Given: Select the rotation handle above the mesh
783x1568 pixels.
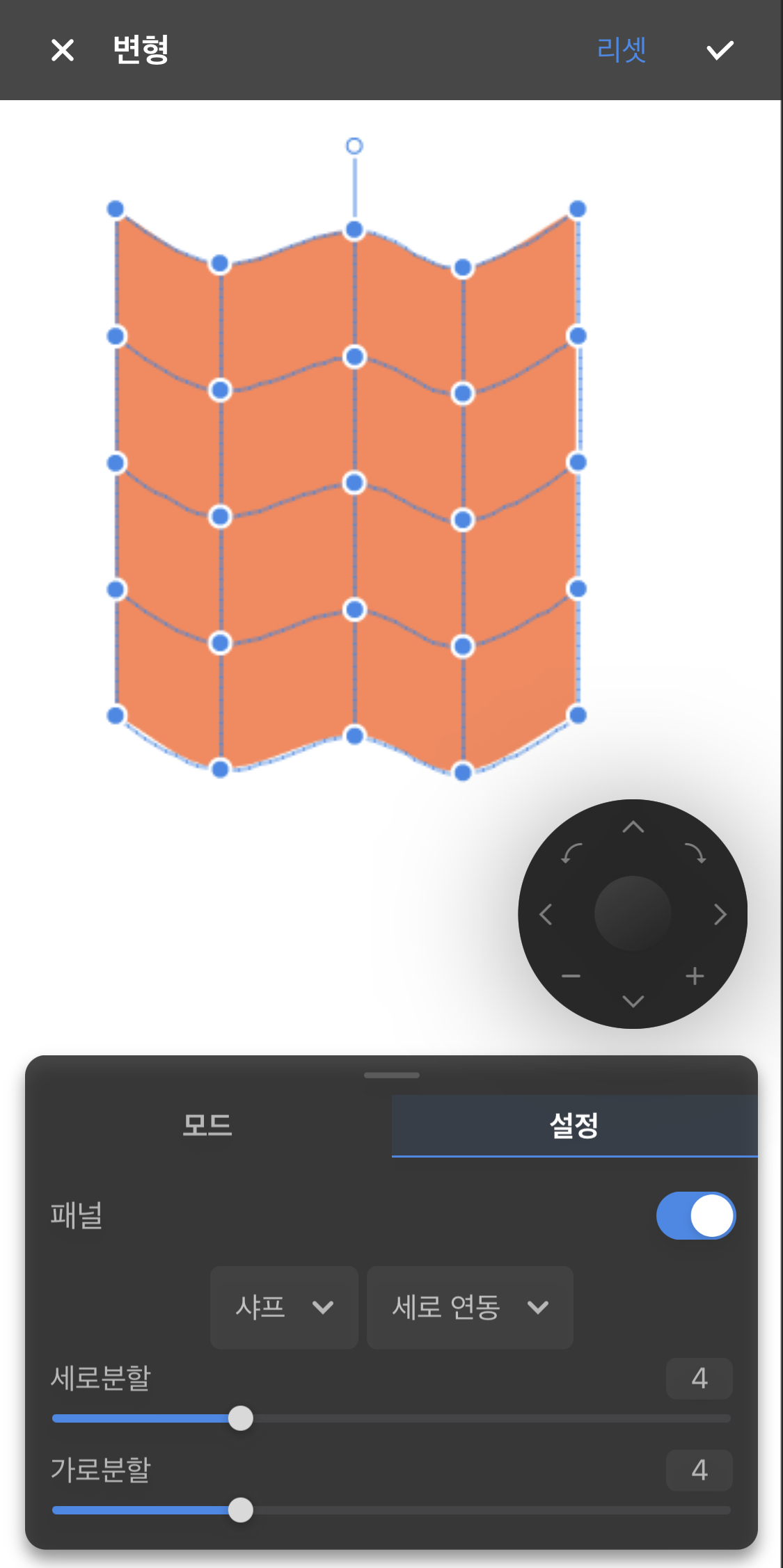Looking at the screenshot, I should (x=354, y=145).
